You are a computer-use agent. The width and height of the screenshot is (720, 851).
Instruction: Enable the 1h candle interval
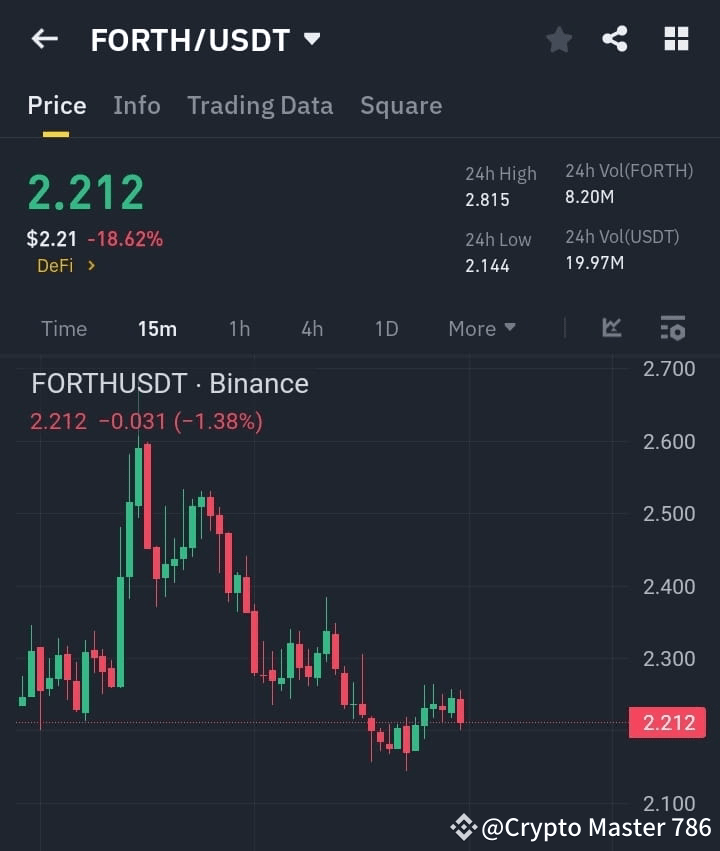(x=239, y=328)
